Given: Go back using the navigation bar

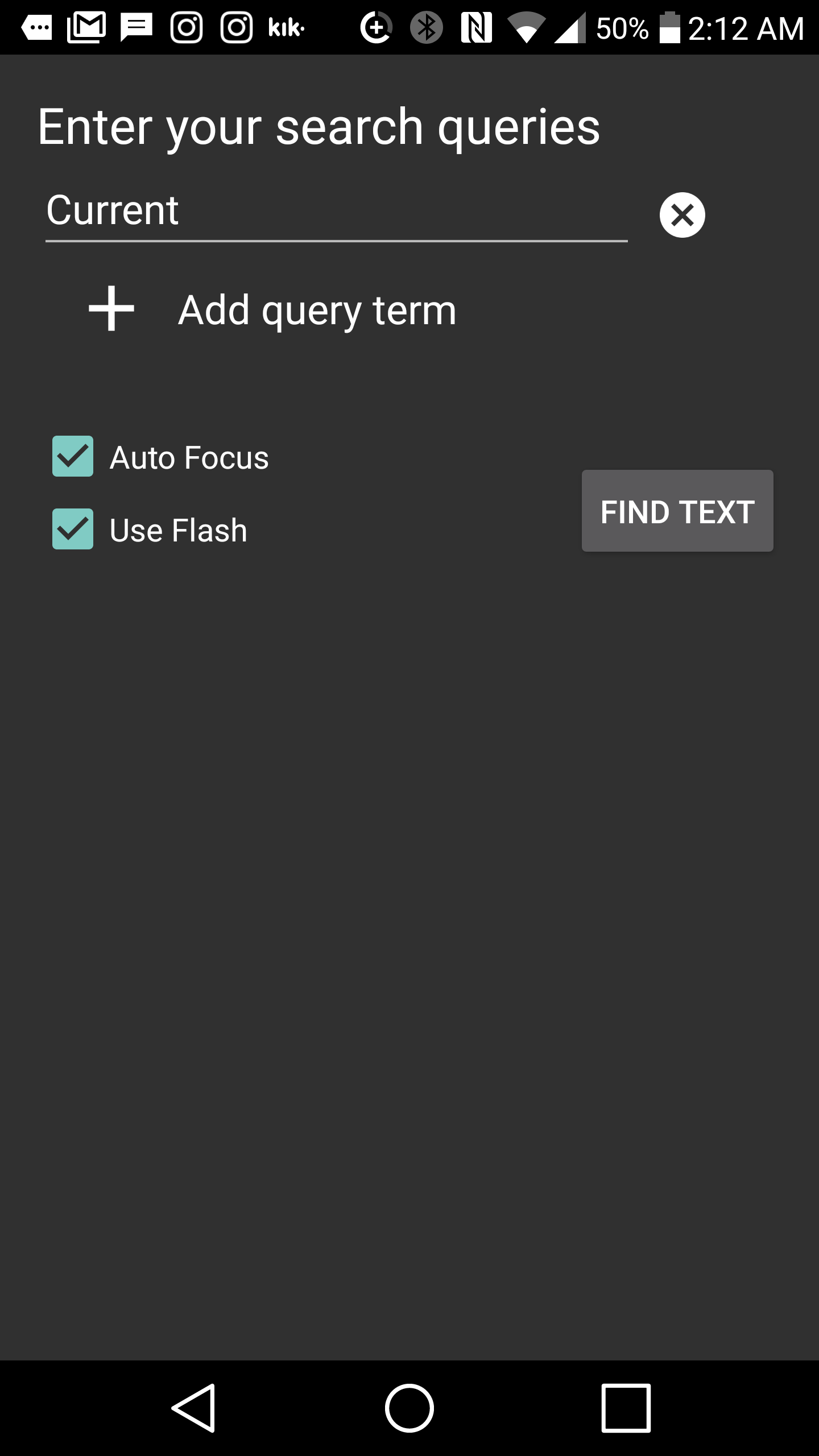Looking at the screenshot, I should 193,1408.
